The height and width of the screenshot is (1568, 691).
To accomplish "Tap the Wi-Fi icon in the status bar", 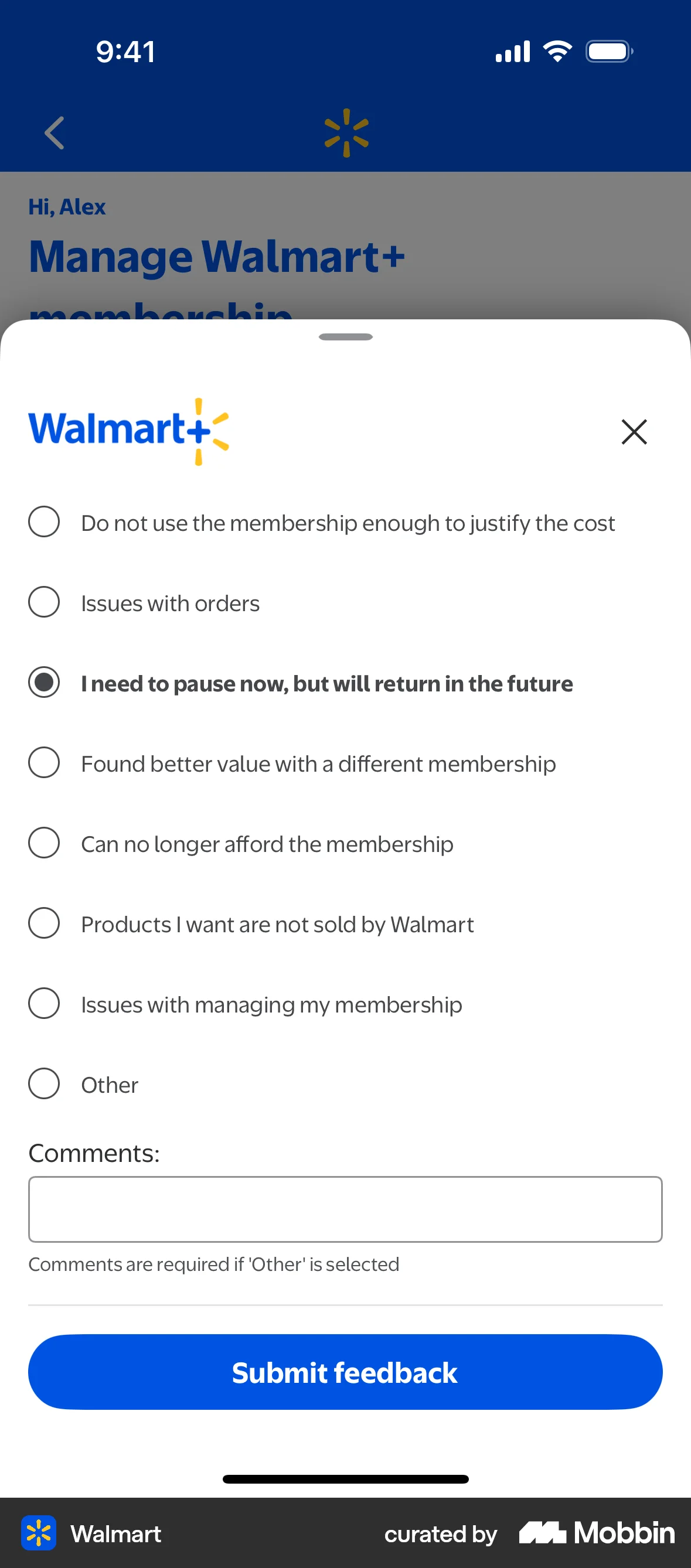I will pyautogui.click(x=557, y=51).
